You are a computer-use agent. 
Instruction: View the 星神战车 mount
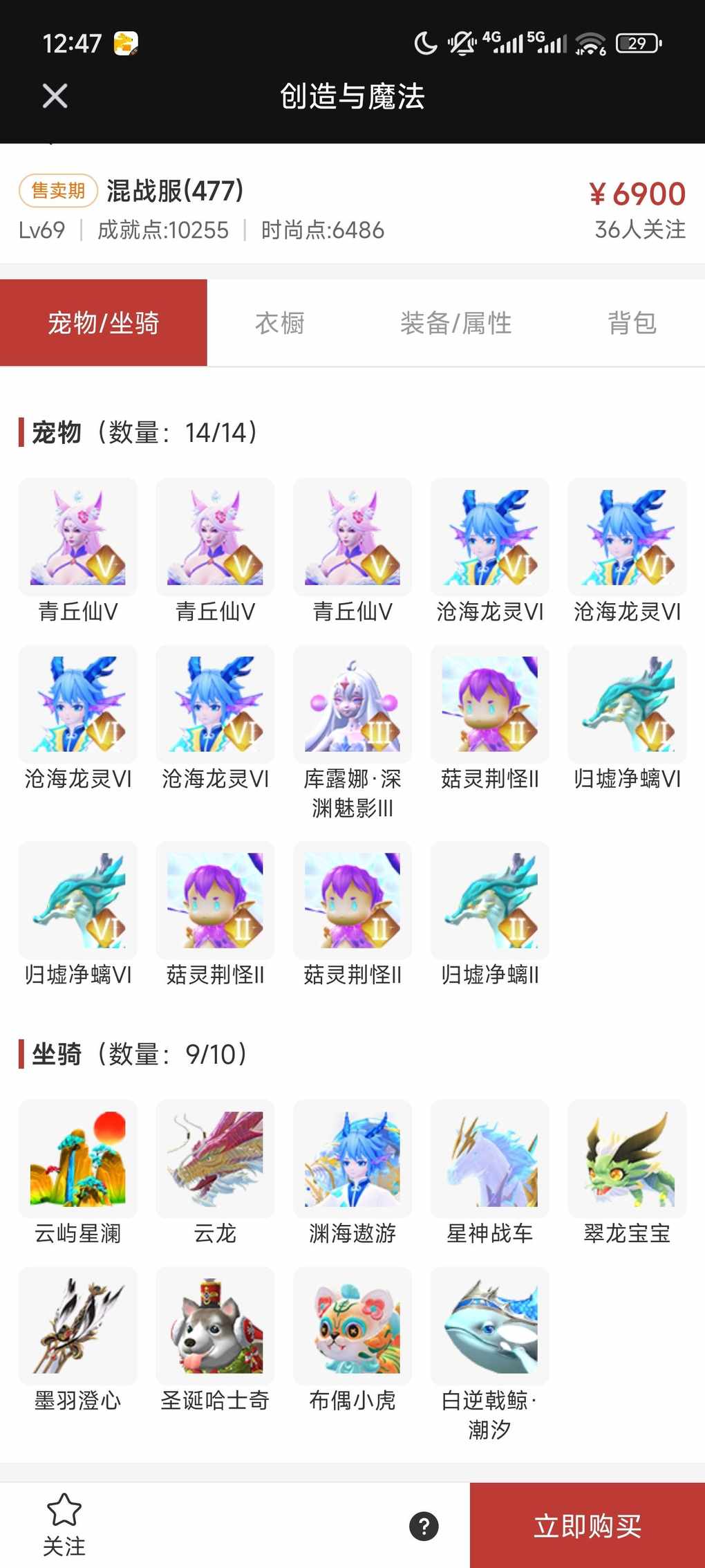[489, 1159]
